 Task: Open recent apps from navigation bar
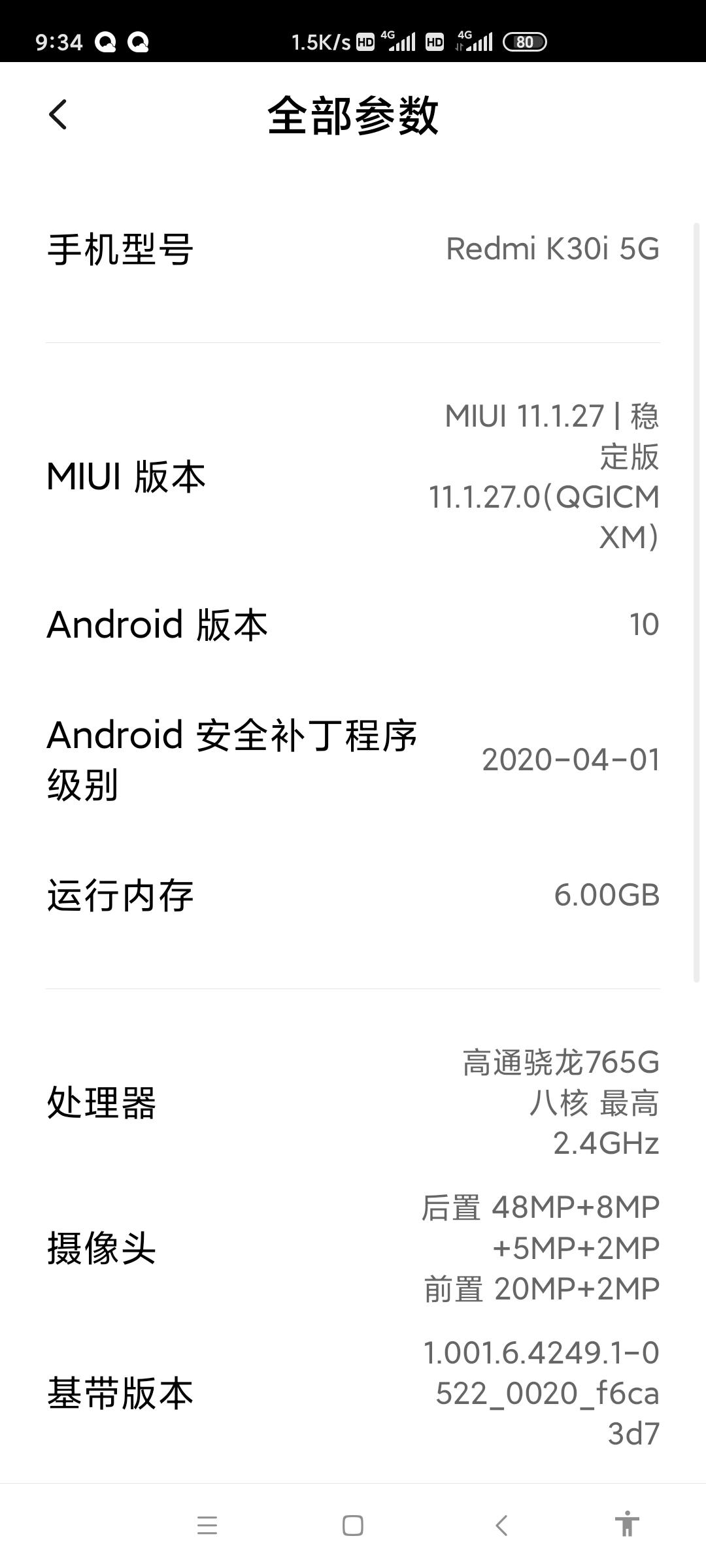point(207,1526)
